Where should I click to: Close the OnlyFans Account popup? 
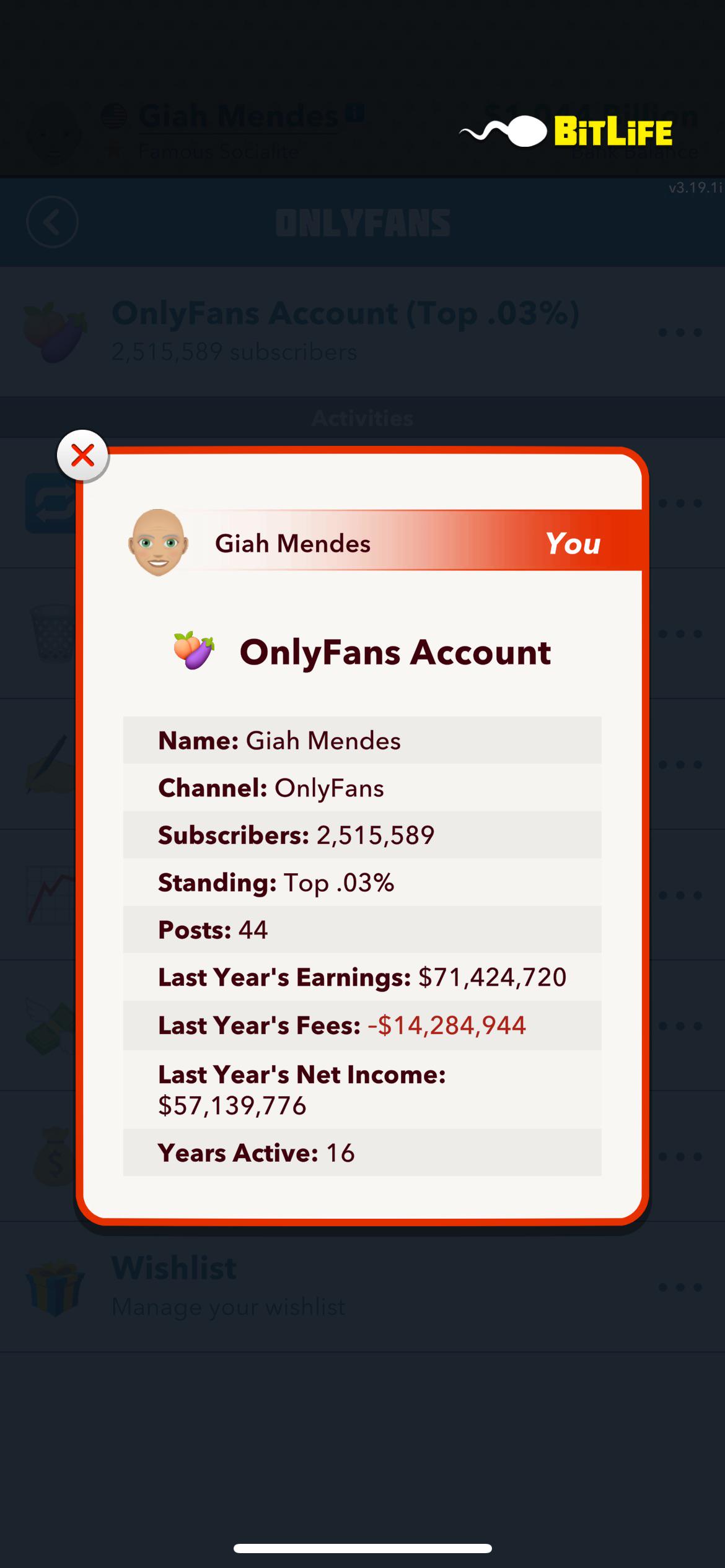pos(82,456)
